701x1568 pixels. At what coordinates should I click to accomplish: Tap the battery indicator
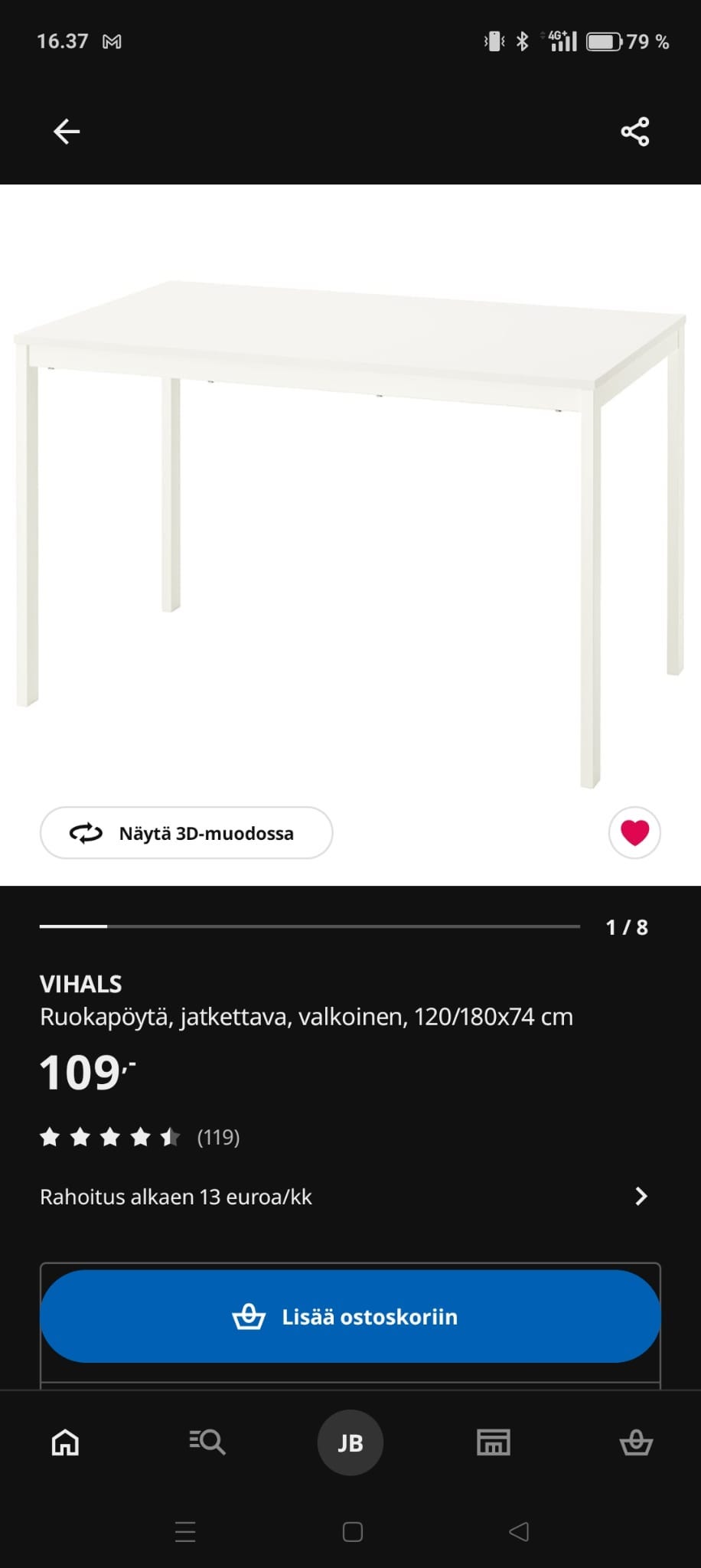(x=604, y=41)
